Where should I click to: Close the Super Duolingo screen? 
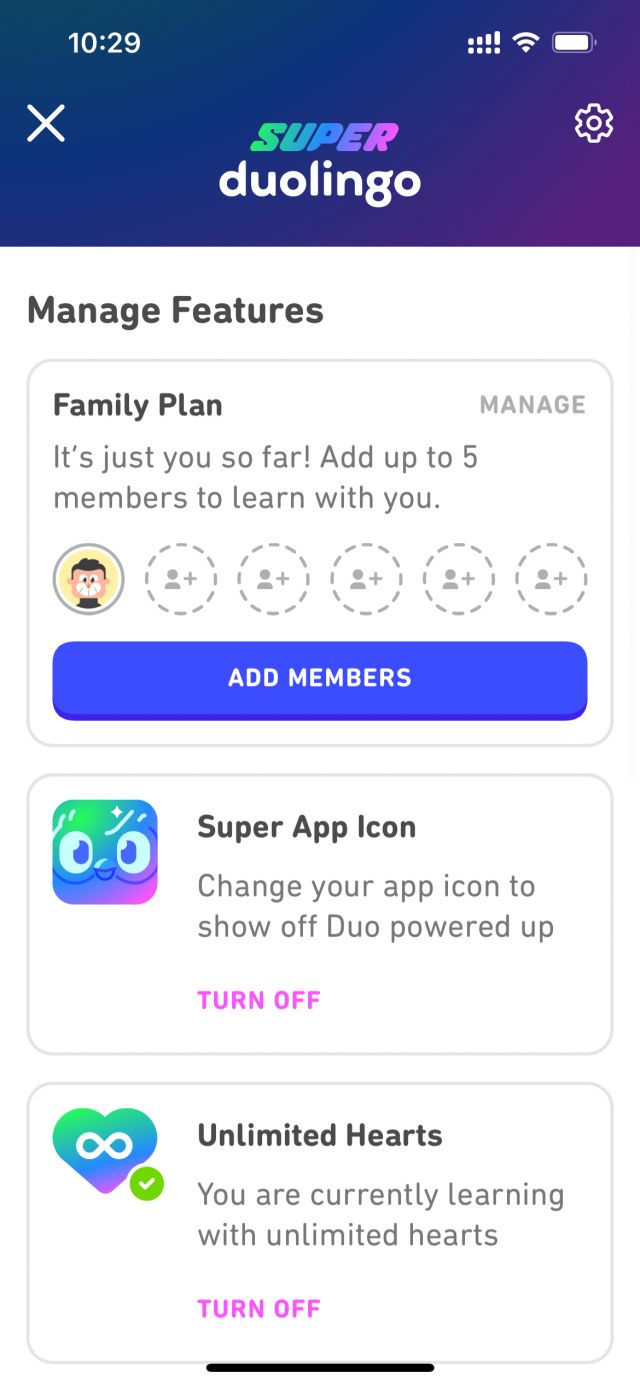click(46, 124)
